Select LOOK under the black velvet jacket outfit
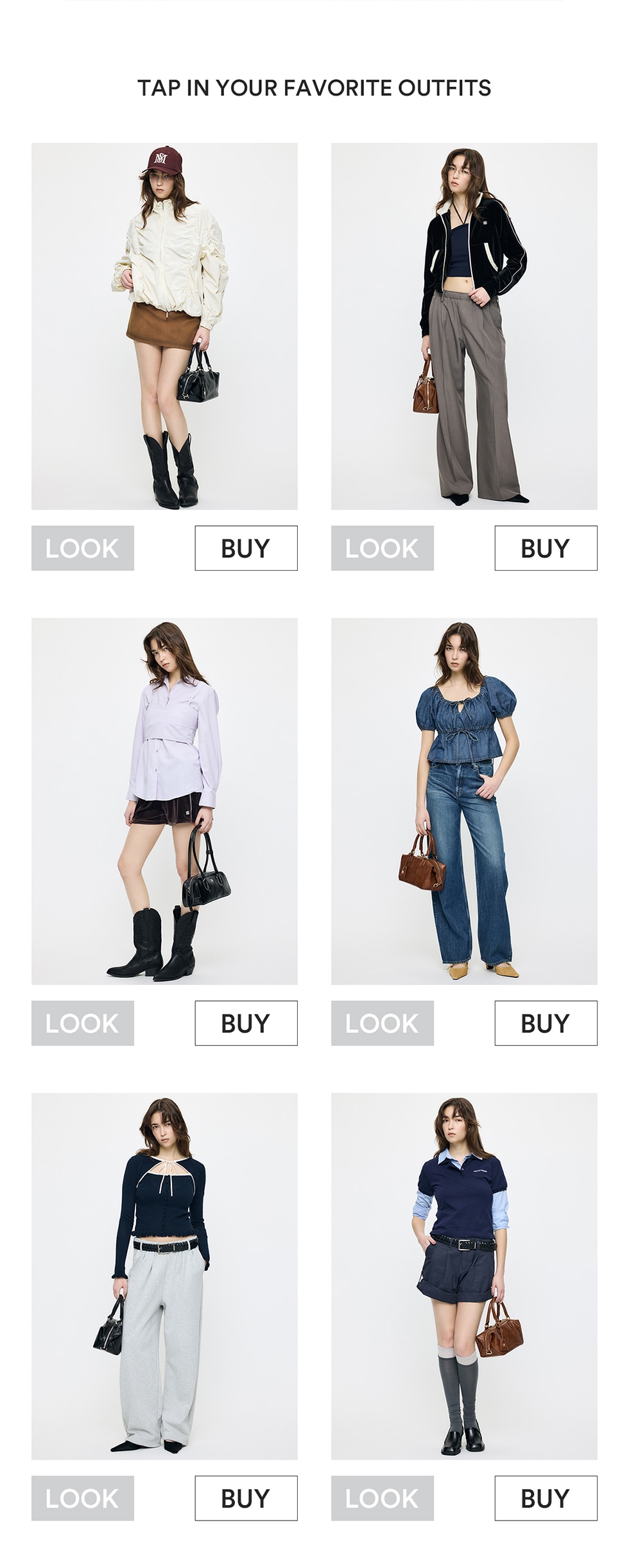629x1568 pixels. click(x=382, y=548)
